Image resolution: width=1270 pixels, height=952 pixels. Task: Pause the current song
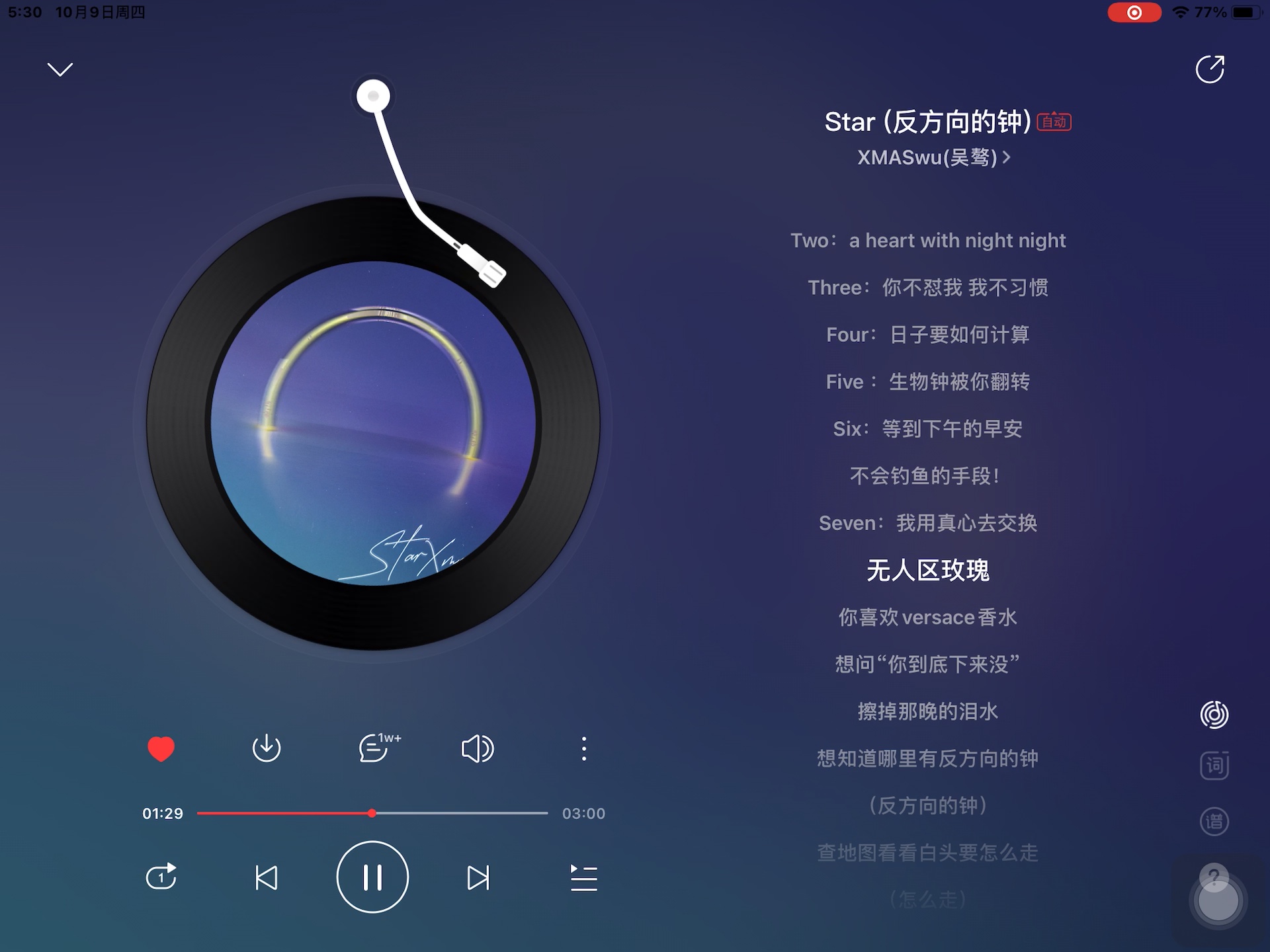click(x=372, y=877)
